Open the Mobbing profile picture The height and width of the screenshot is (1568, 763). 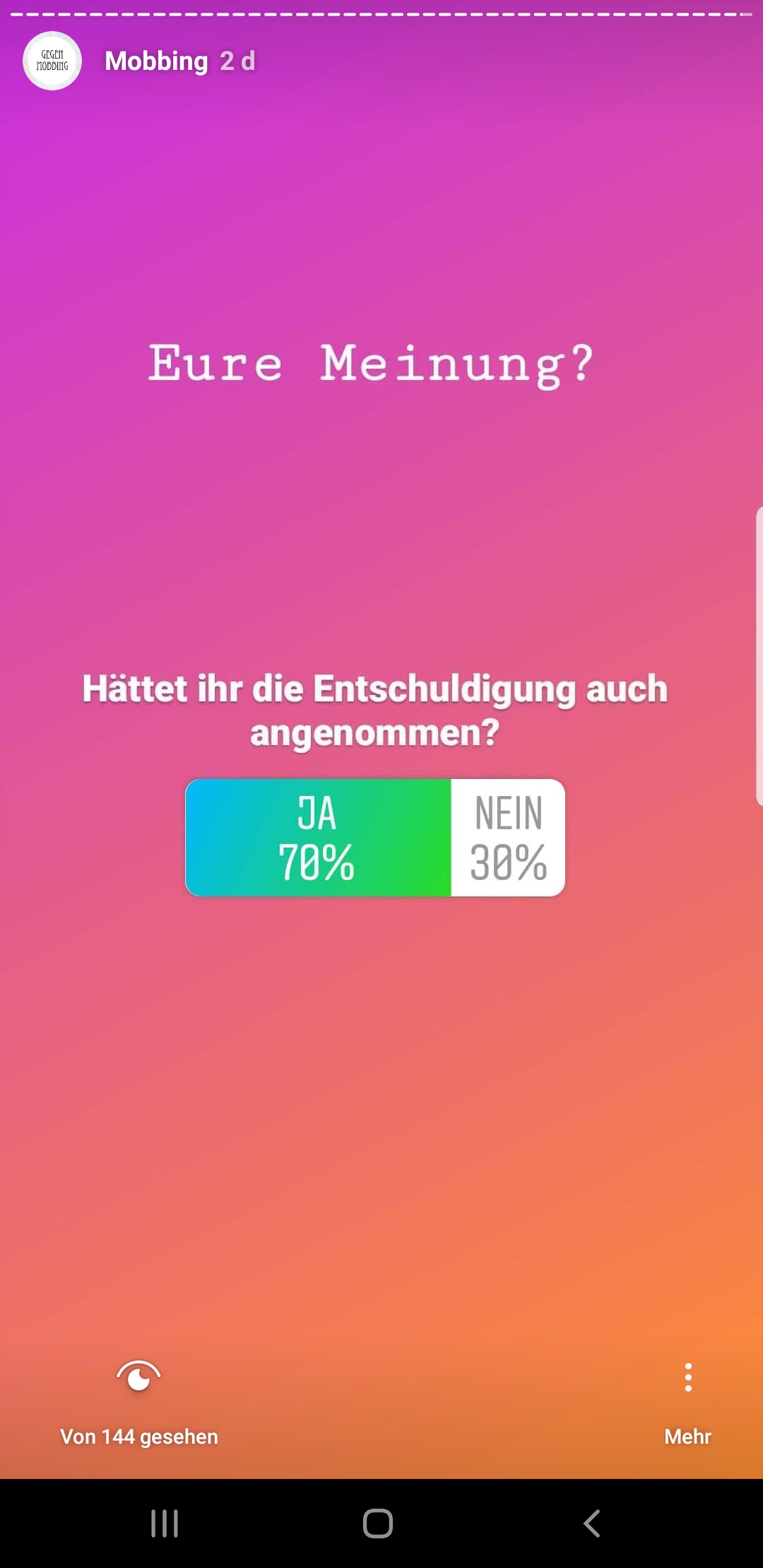point(52,61)
